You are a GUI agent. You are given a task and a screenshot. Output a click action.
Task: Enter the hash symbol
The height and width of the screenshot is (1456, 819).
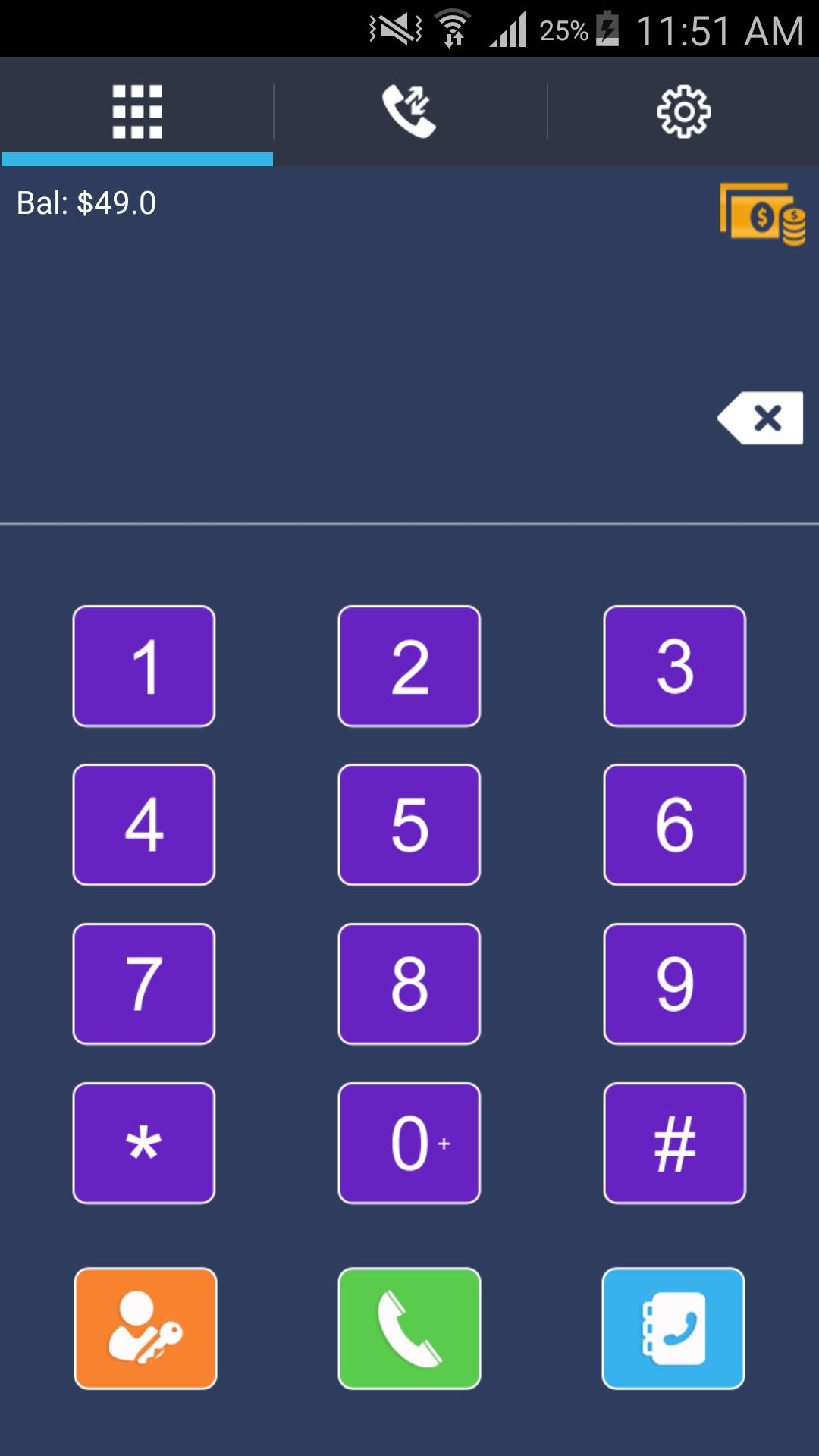(675, 1144)
